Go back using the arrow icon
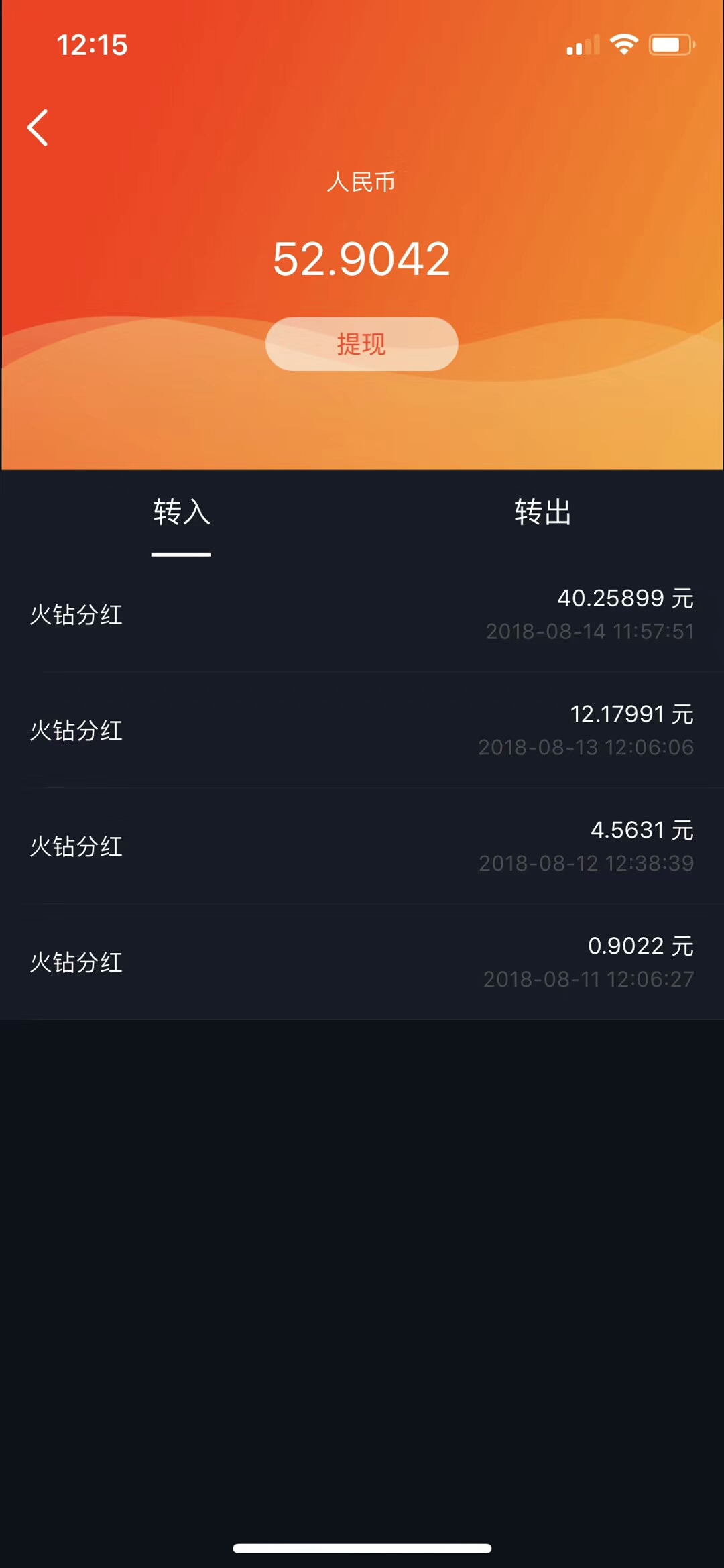This screenshot has height=1568, width=724. [38, 127]
